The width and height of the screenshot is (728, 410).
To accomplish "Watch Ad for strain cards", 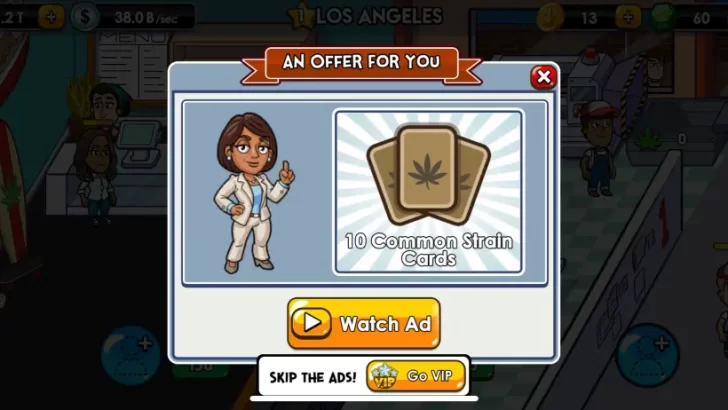I will [364, 323].
